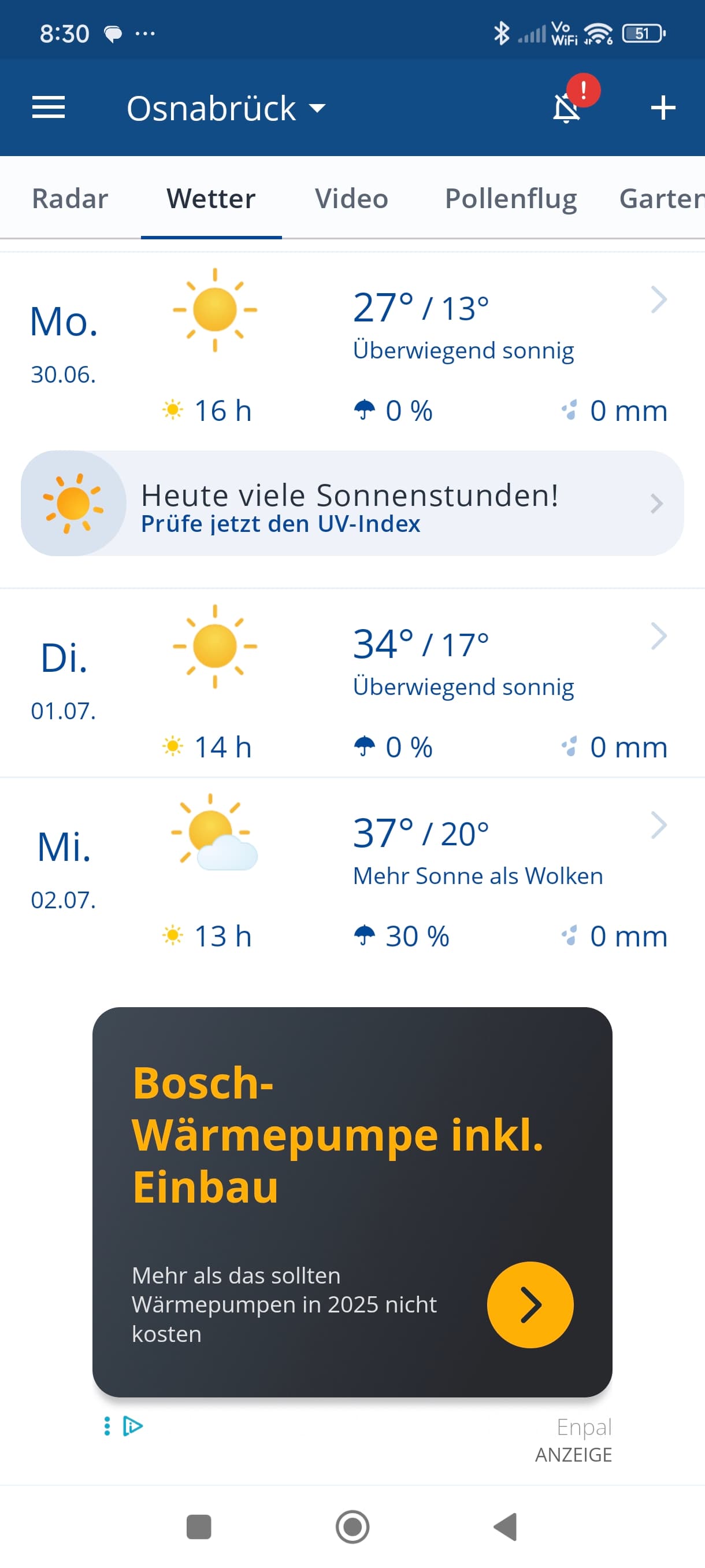Open the Garten tab
The height and width of the screenshot is (1568, 705).
pos(662,198)
